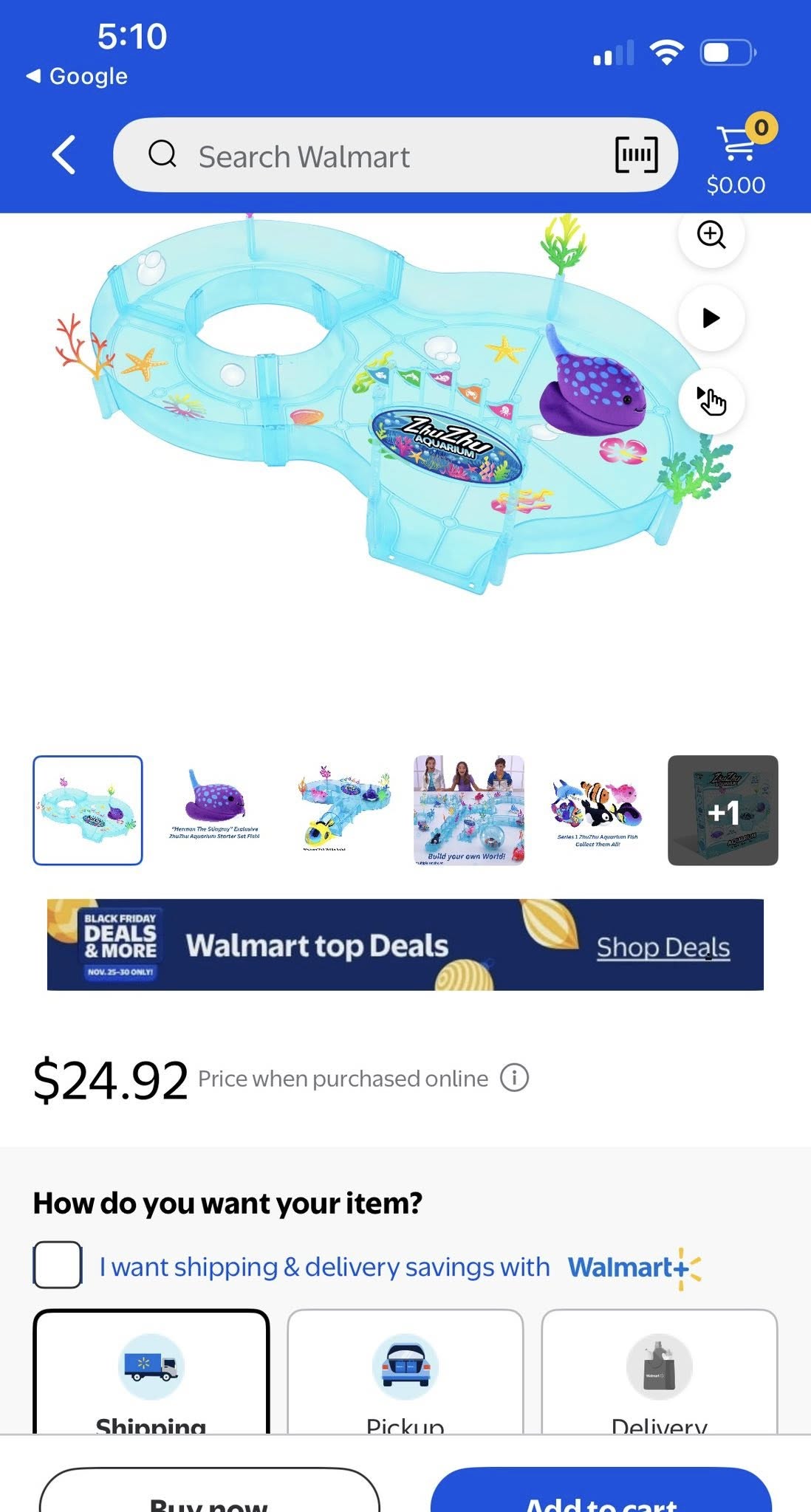Check the Walmart+ savings checkbox
Image resolution: width=811 pixels, height=1512 pixels.
point(58,1265)
